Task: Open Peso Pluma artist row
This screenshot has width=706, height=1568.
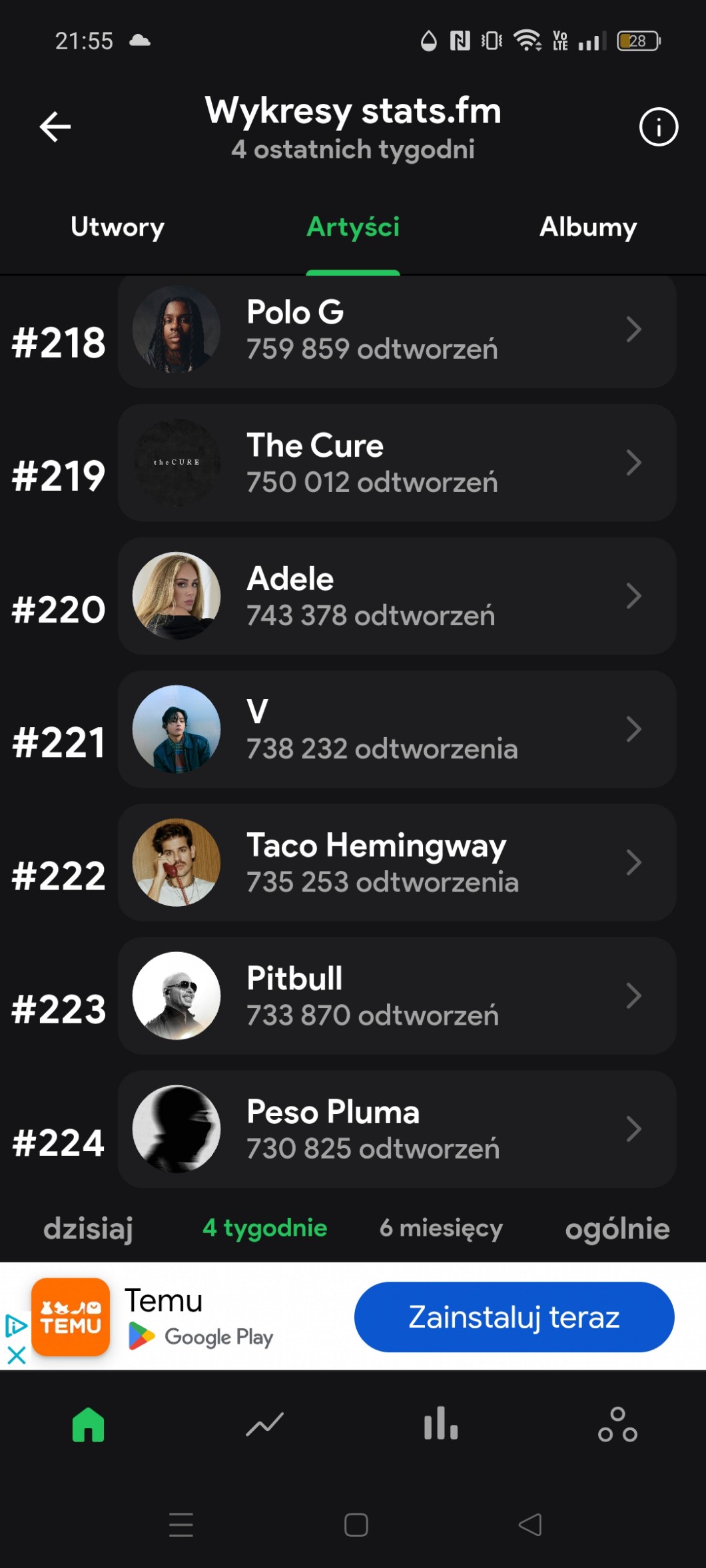Action: pos(397,1129)
